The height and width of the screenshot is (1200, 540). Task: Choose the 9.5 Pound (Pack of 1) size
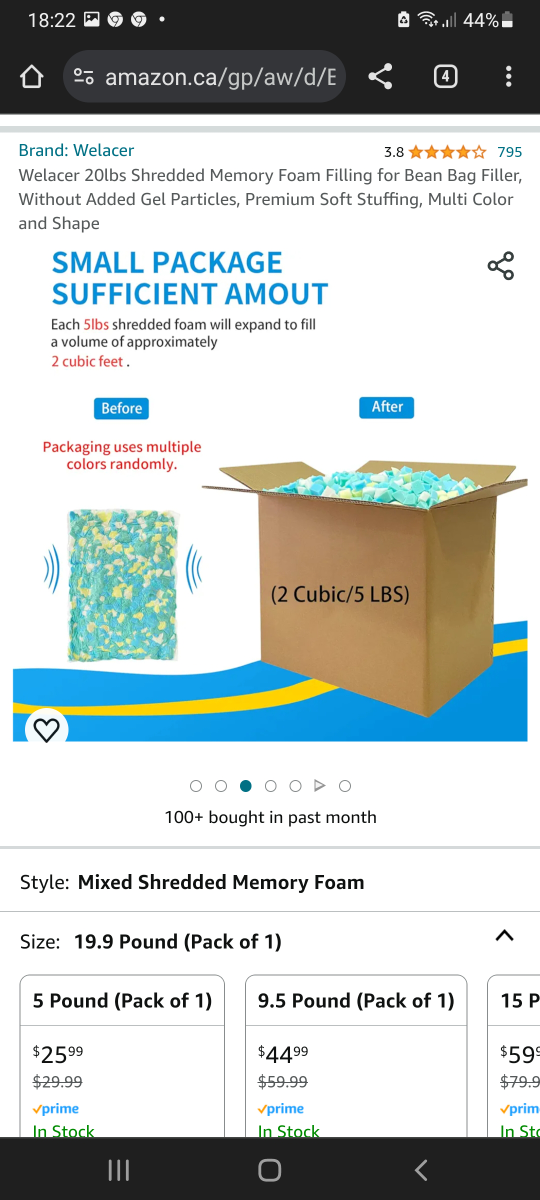[356, 1055]
